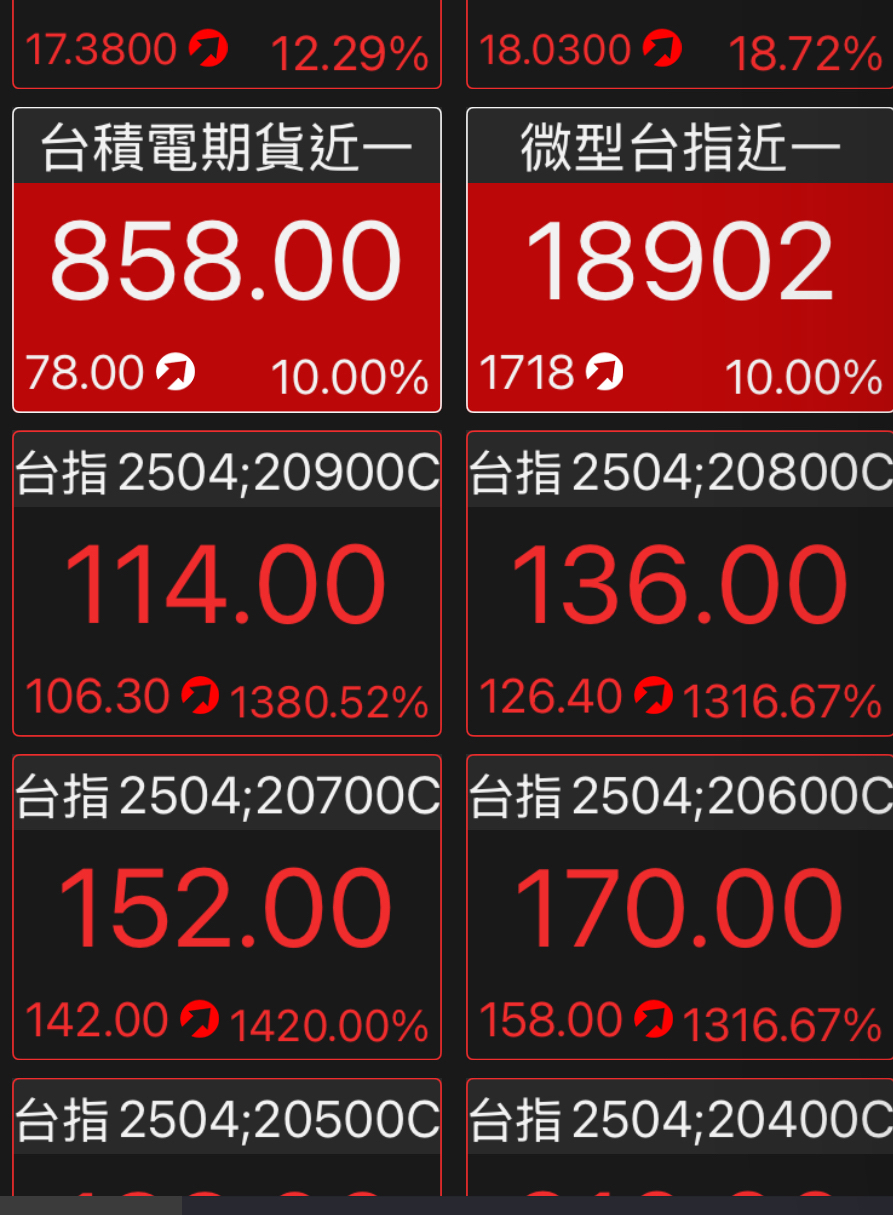Open the 微型台指近一 quote card
893x1215 pixels.
pyautogui.click(x=680, y=260)
